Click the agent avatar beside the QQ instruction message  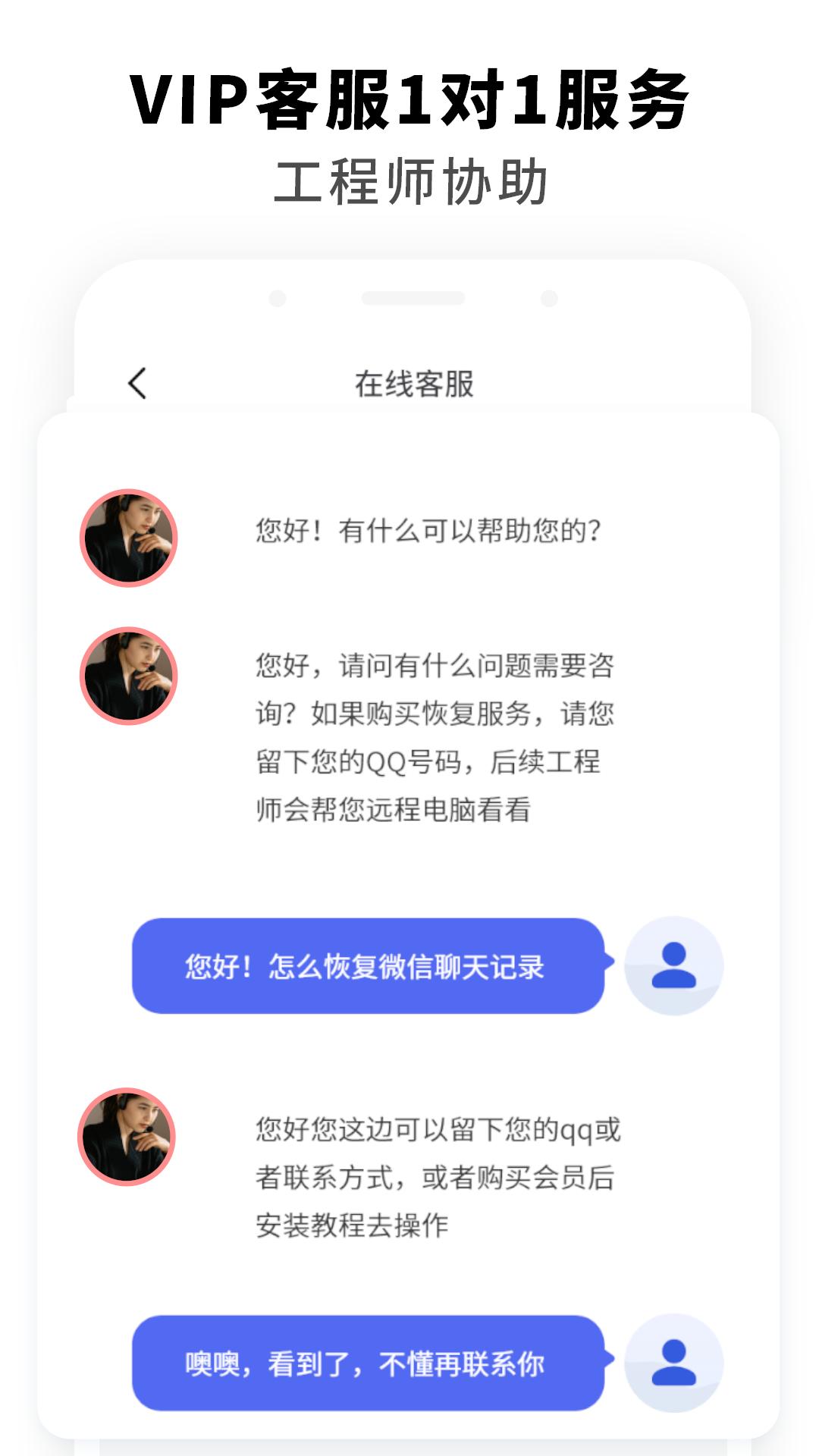[x=129, y=676]
